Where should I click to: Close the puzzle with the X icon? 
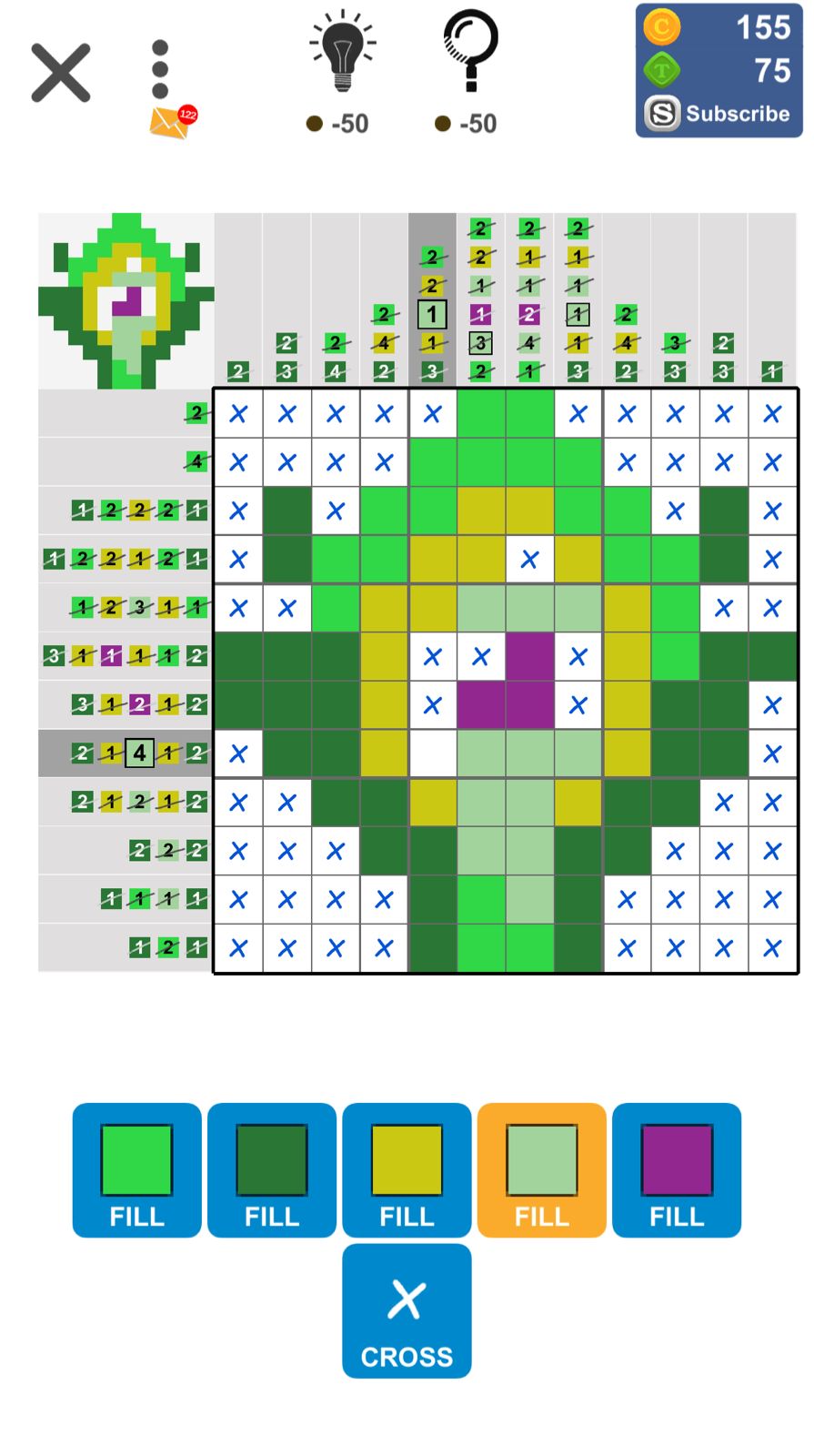click(x=61, y=73)
